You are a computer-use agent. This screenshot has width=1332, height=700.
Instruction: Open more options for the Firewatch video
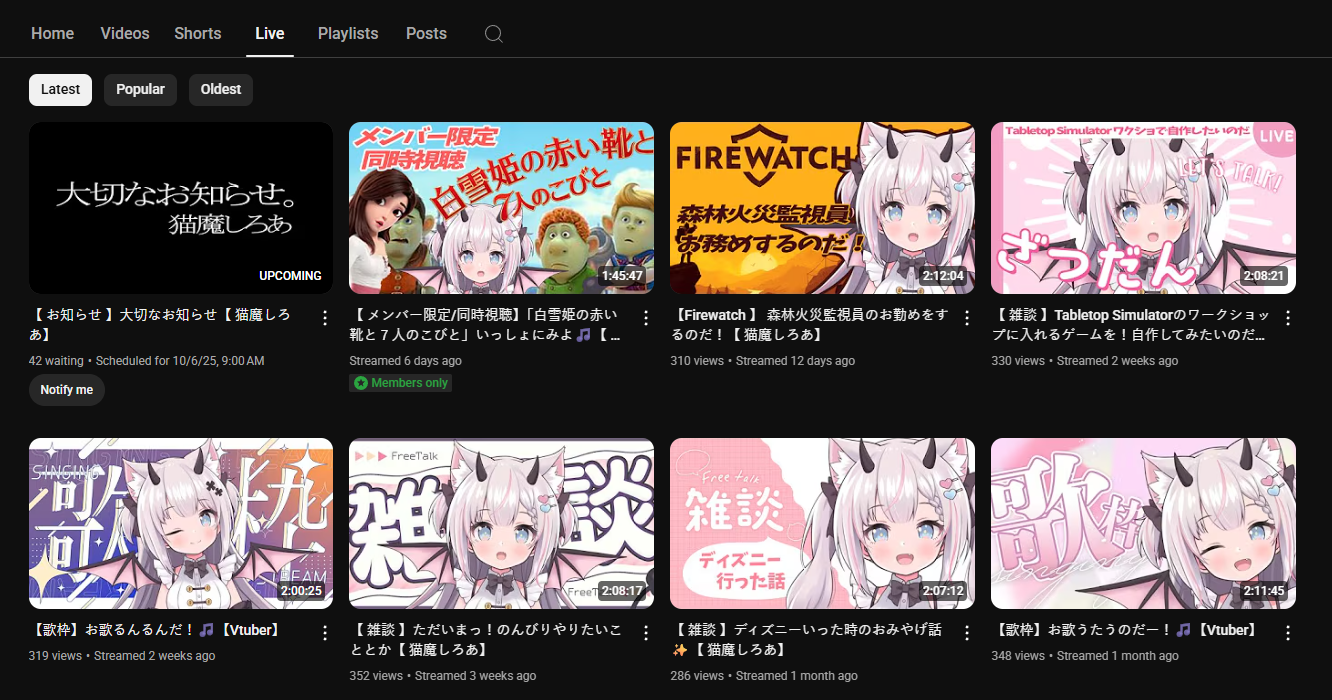pyautogui.click(x=966, y=318)
